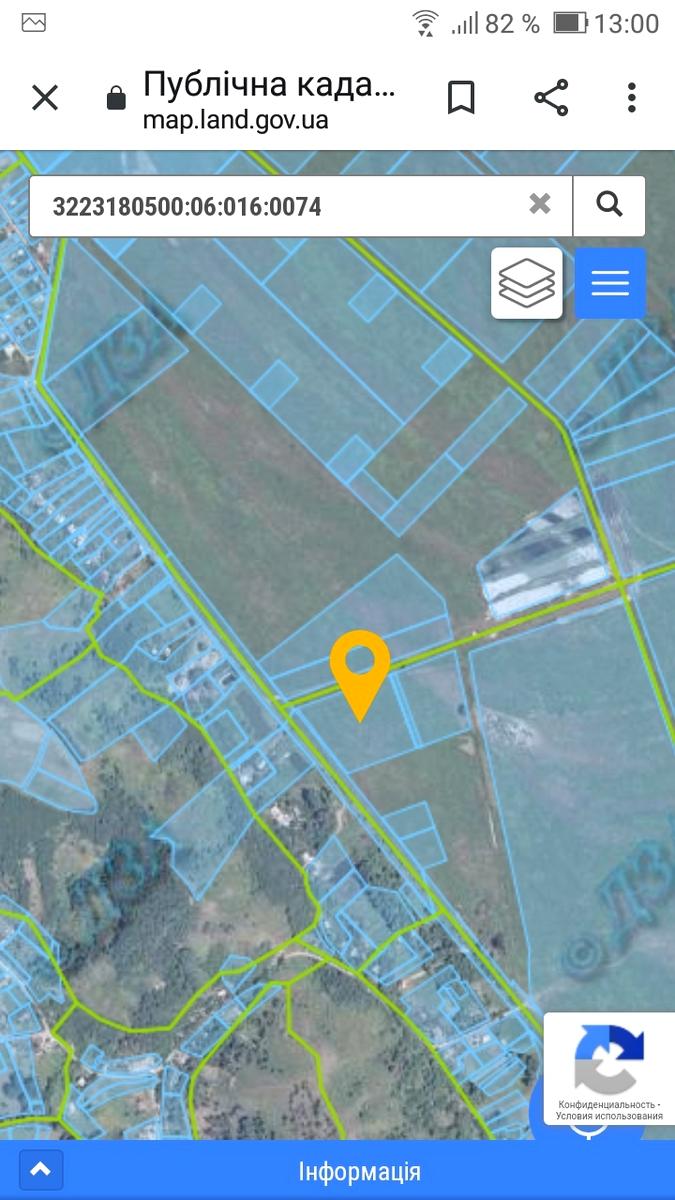Open the browser overflow menu
675x1200 pixels.
coord(631,98)
